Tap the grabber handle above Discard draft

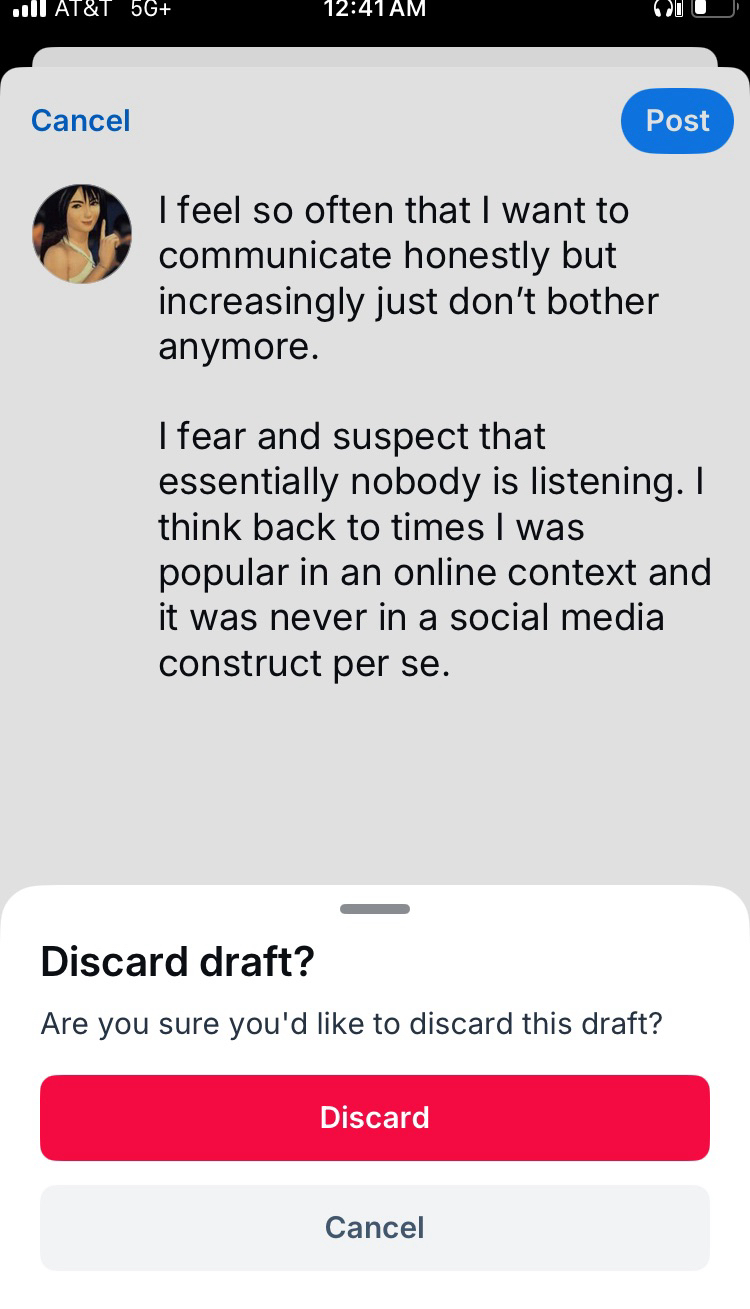click(x=375, y=909)
